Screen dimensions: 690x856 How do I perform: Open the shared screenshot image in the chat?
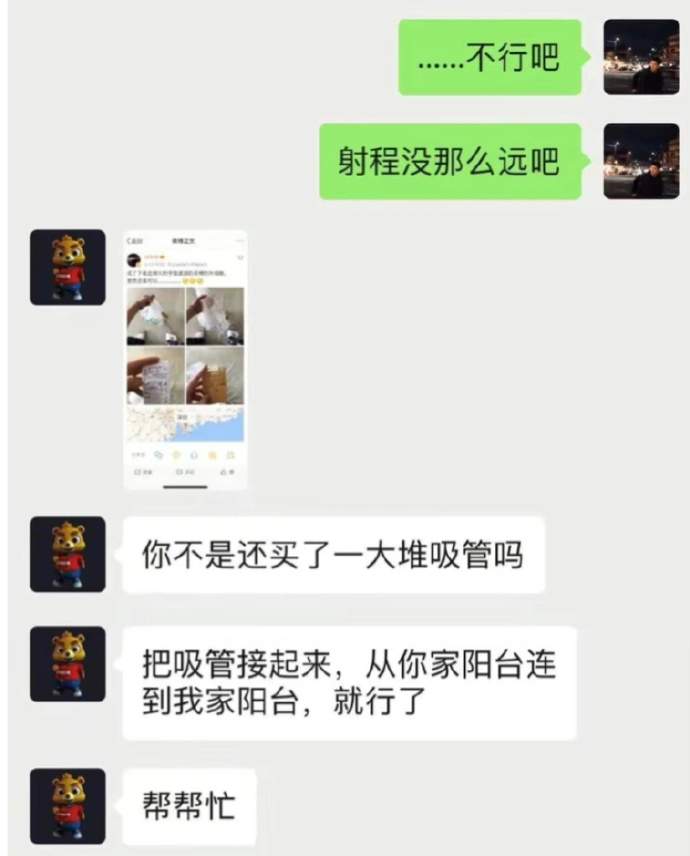185,360
